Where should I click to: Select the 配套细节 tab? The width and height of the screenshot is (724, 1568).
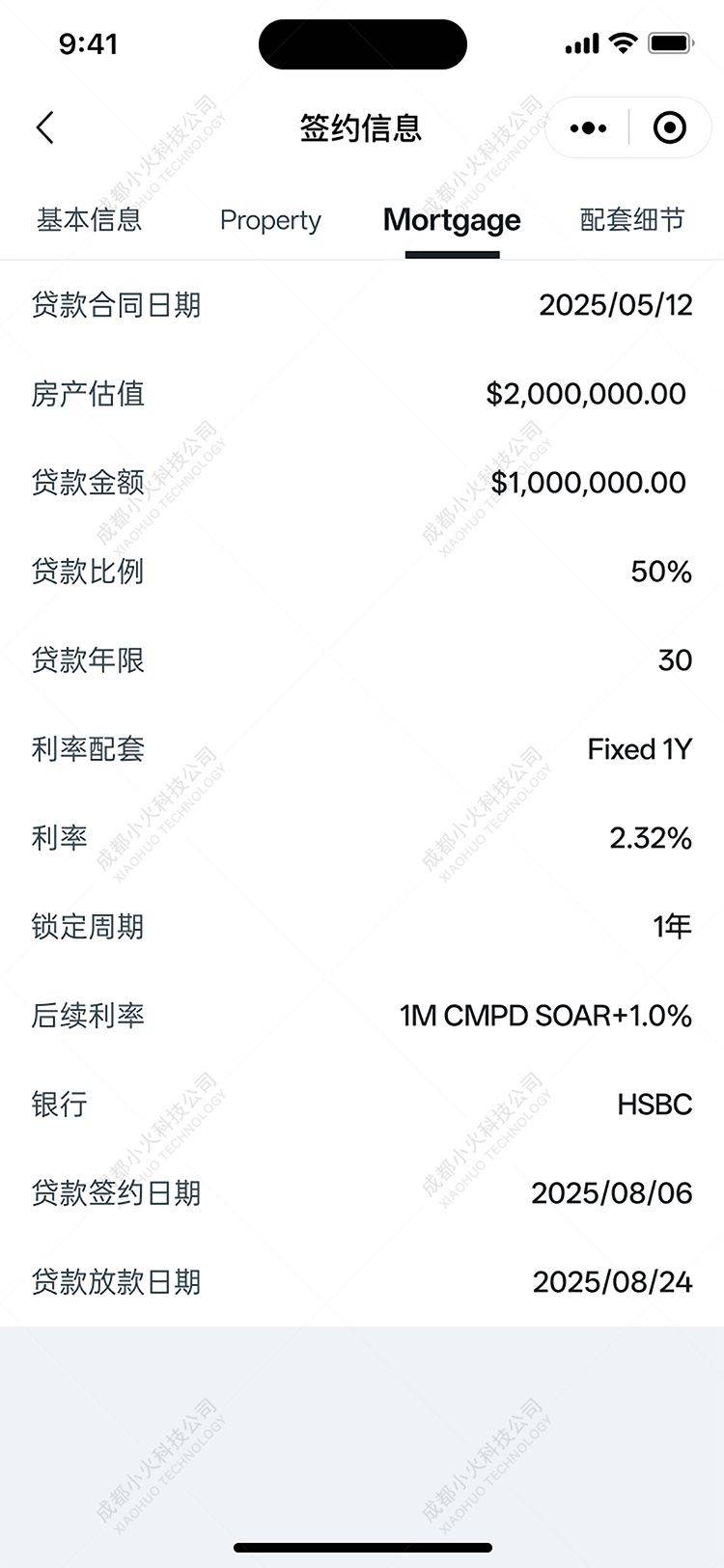pyautogui.click(x=633, y=220)
